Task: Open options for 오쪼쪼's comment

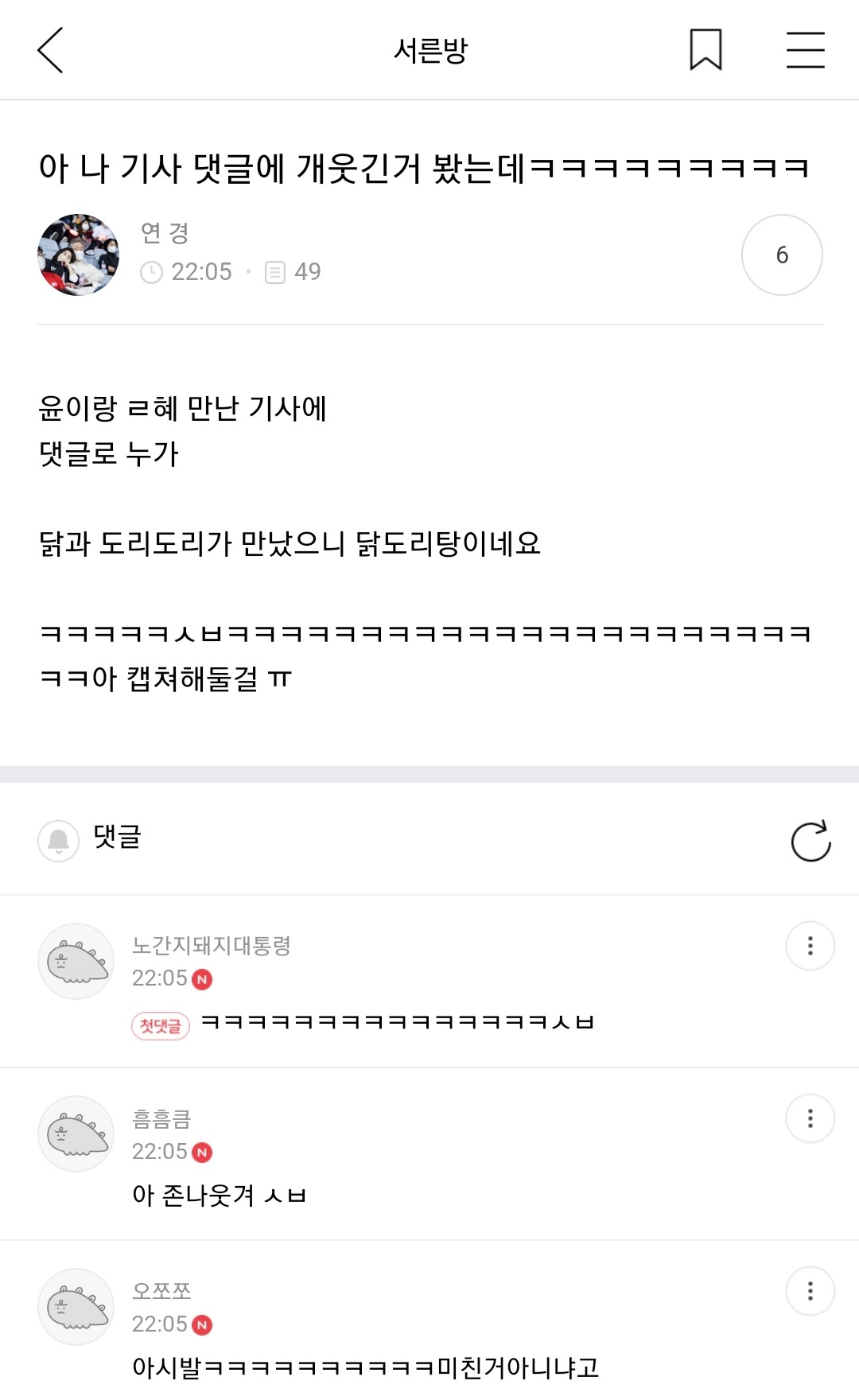Action: pos(810,1291)
